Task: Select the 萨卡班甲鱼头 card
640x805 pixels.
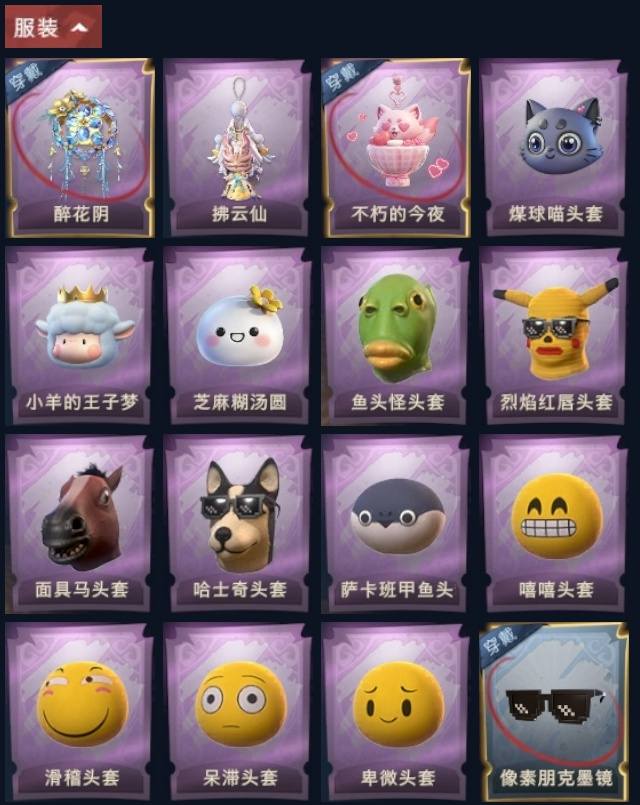Action: [396, 523]
